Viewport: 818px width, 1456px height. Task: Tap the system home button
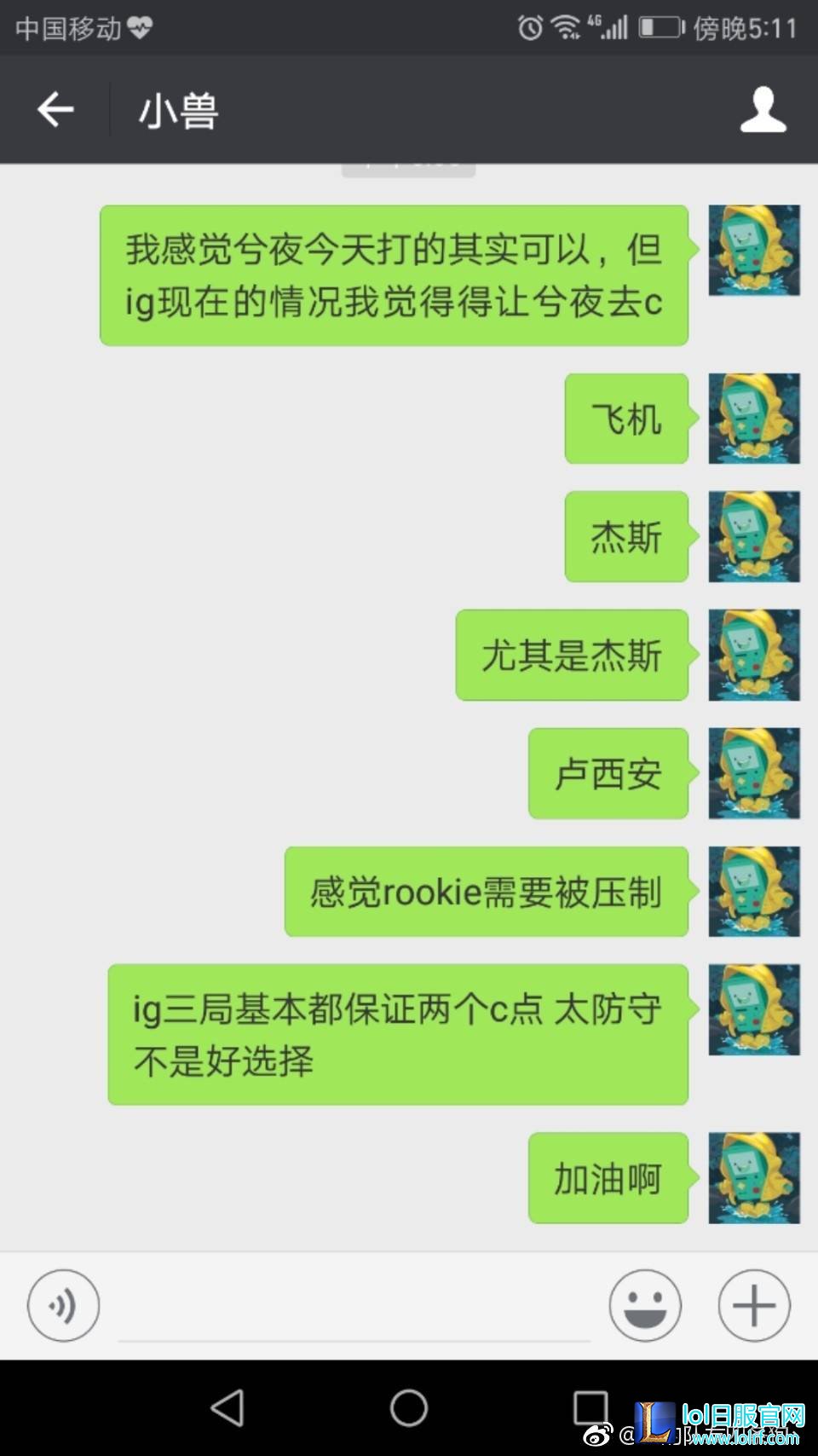tap(409, 1407)
